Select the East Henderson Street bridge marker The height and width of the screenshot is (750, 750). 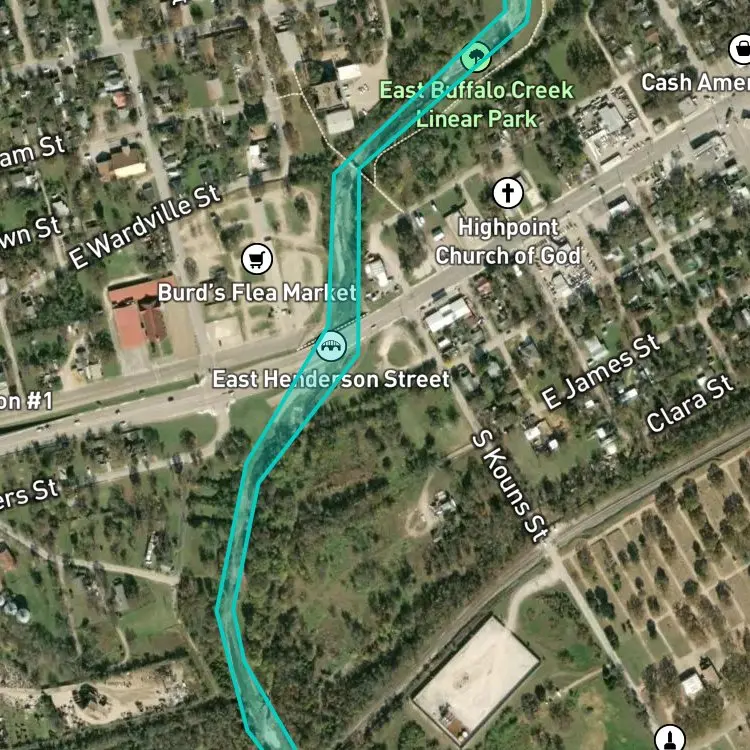[329, 347]
